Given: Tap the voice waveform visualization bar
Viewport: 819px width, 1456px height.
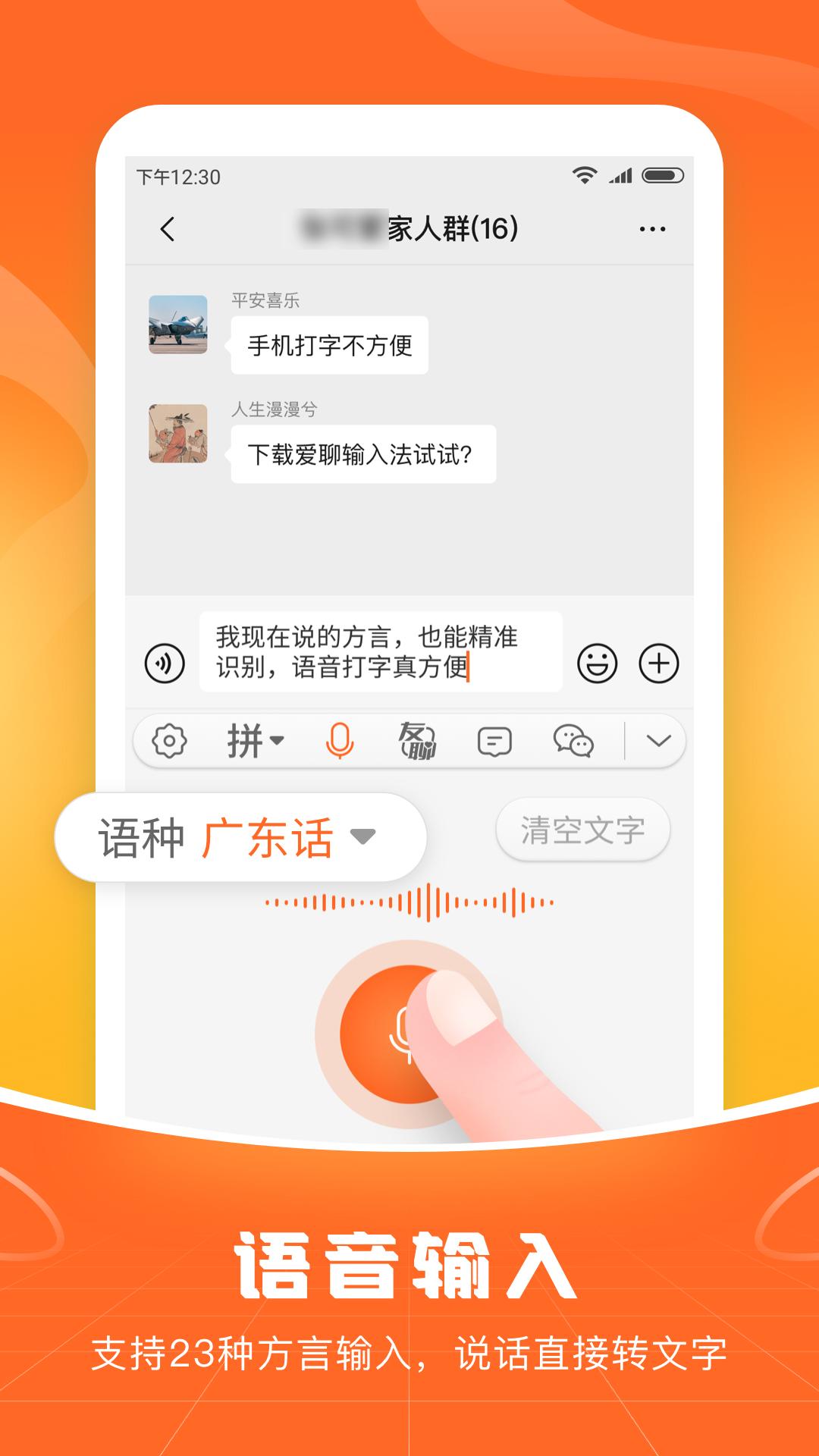Looking at the screenshot, I should coord(409,903).
